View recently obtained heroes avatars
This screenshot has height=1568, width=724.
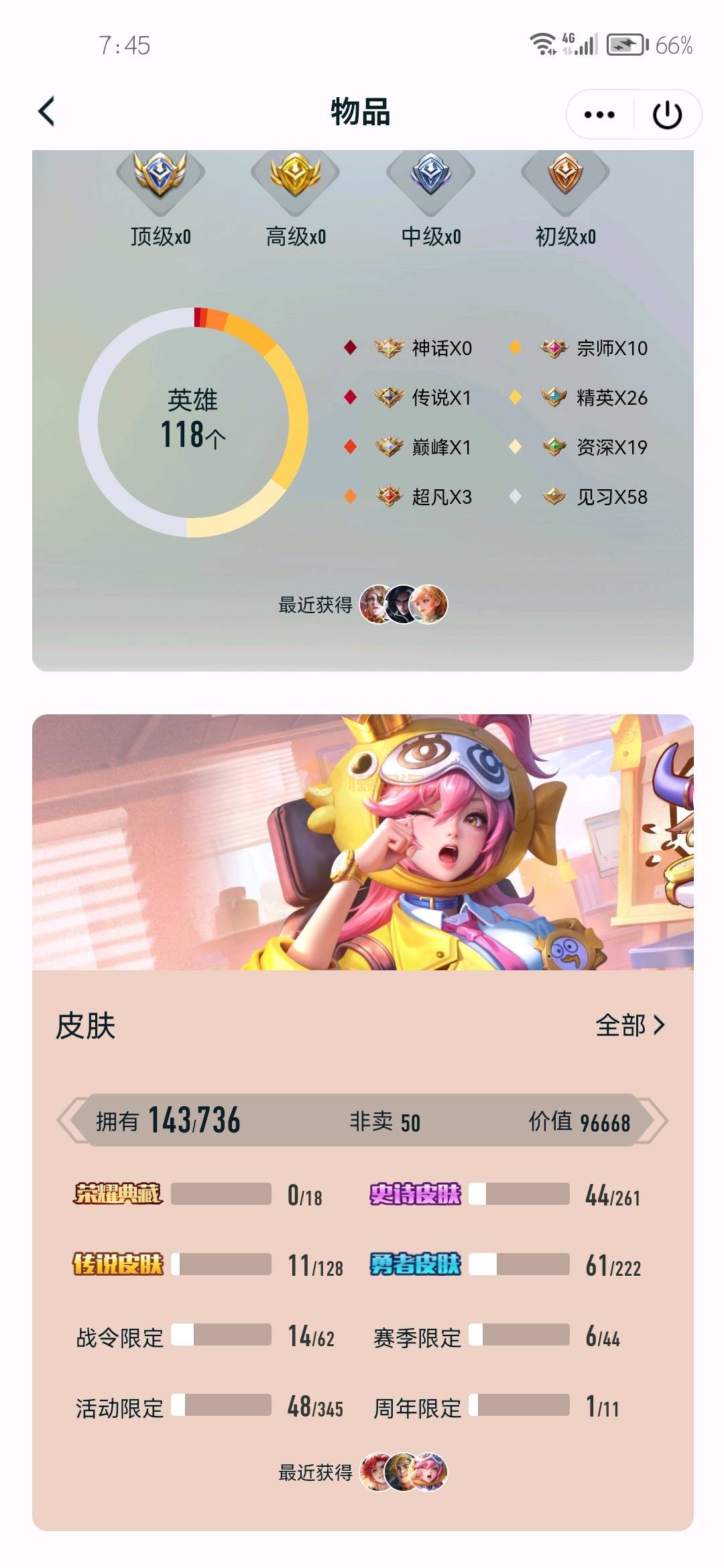(403, 604)
